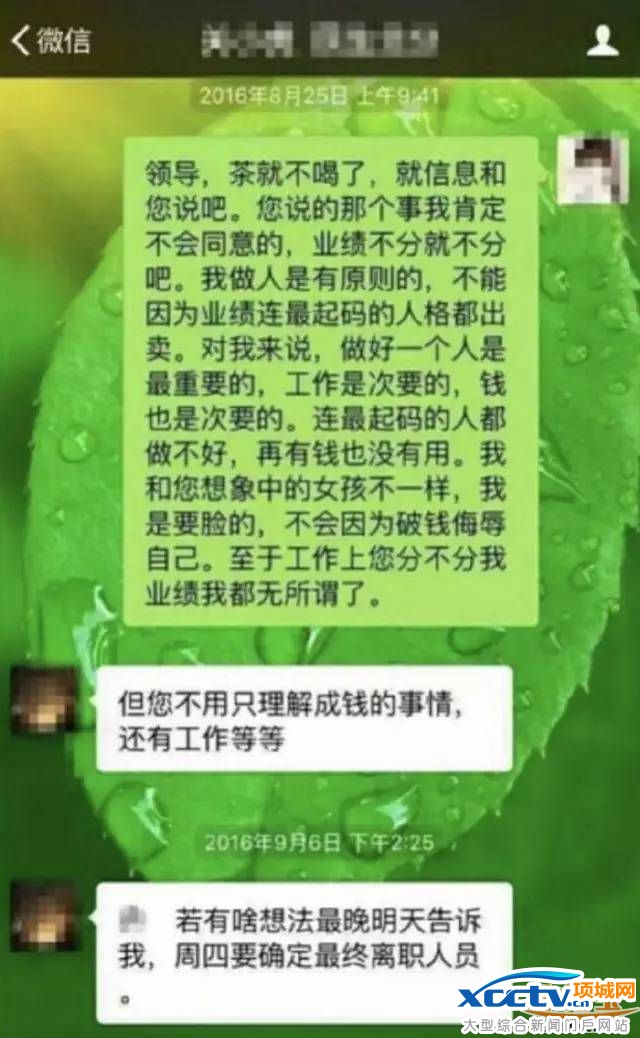Open avatar next to 若有啥想法最晚明天告诉我 message
This screenshot has width=640, height=1038.
(44, 916)
